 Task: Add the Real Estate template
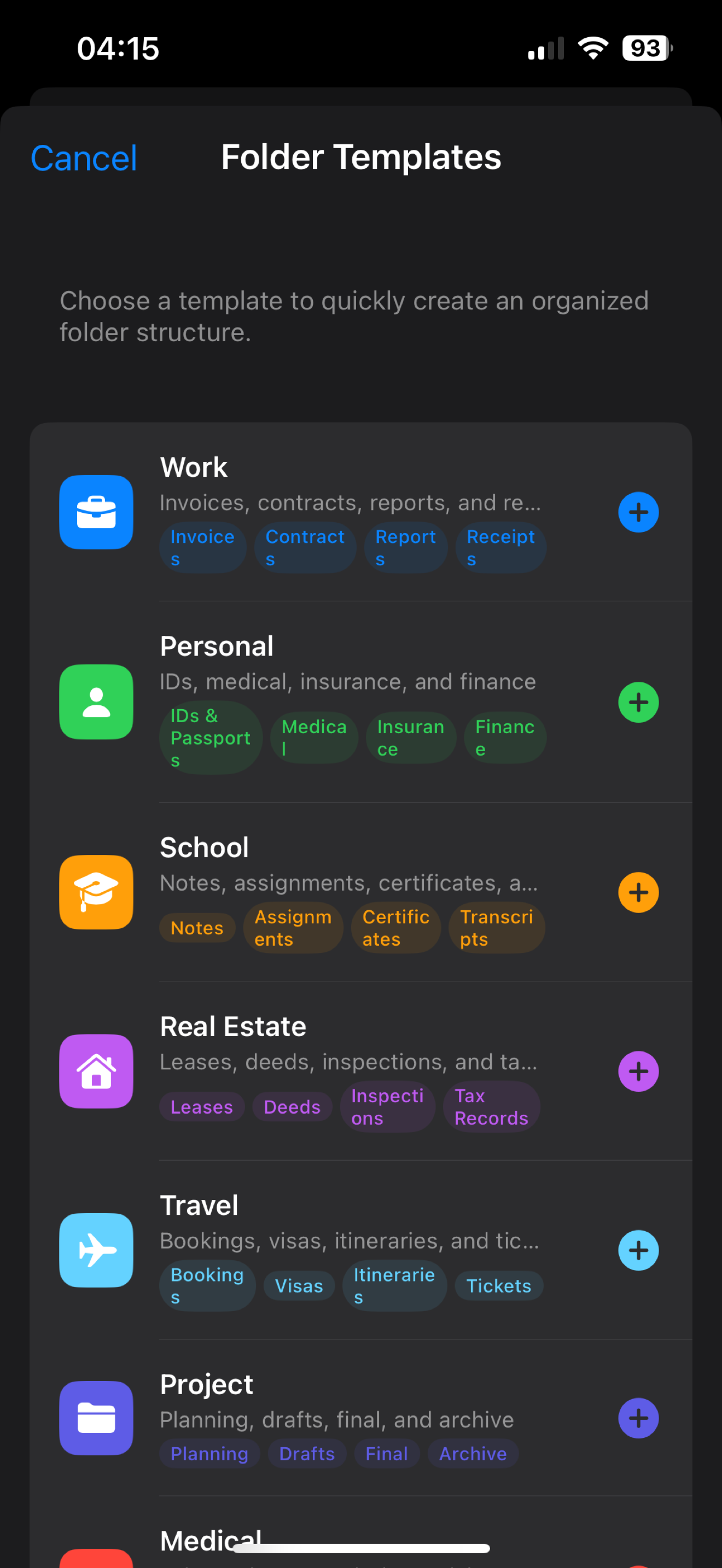tap(638, 1072)
